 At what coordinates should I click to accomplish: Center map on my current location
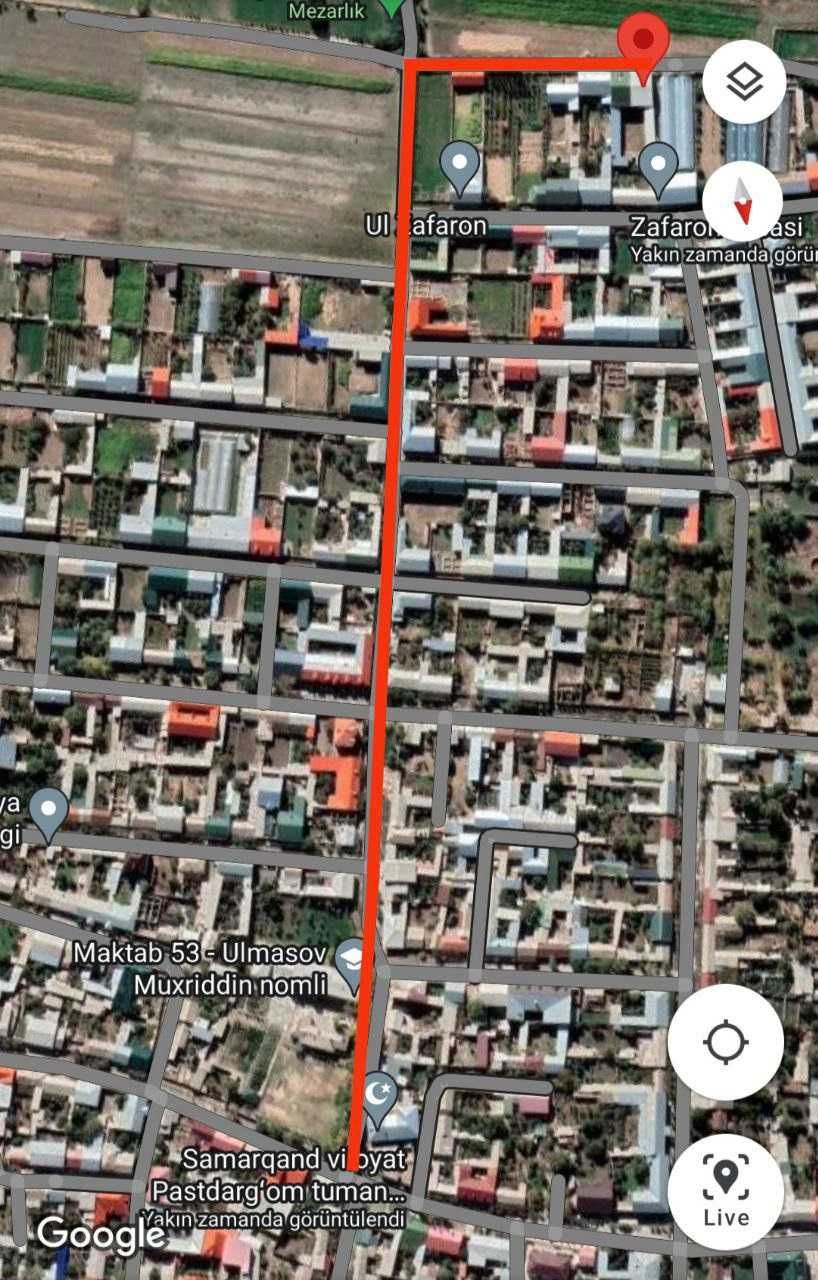coord(726,1042)
